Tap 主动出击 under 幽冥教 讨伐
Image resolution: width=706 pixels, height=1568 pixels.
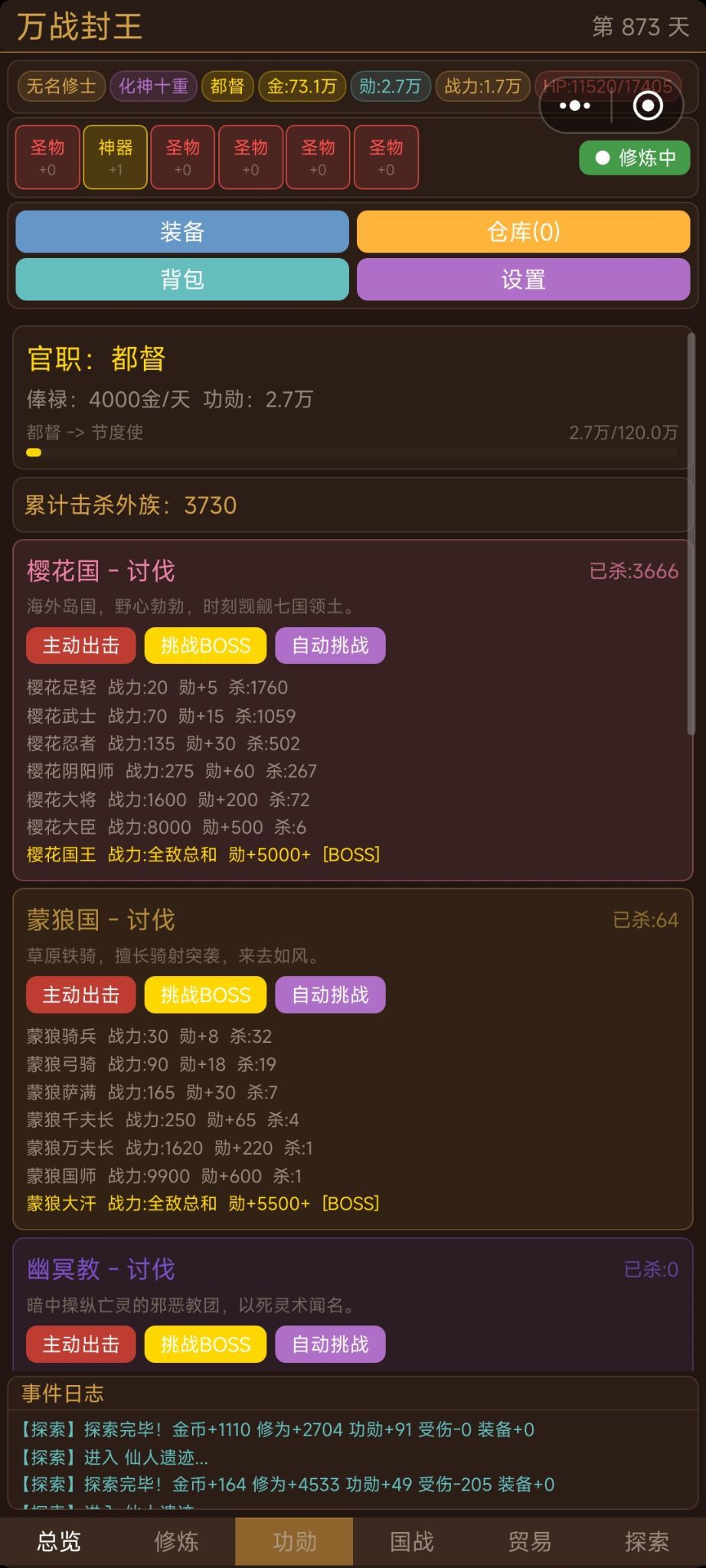pyautogui.click(x=81, y=1344)
